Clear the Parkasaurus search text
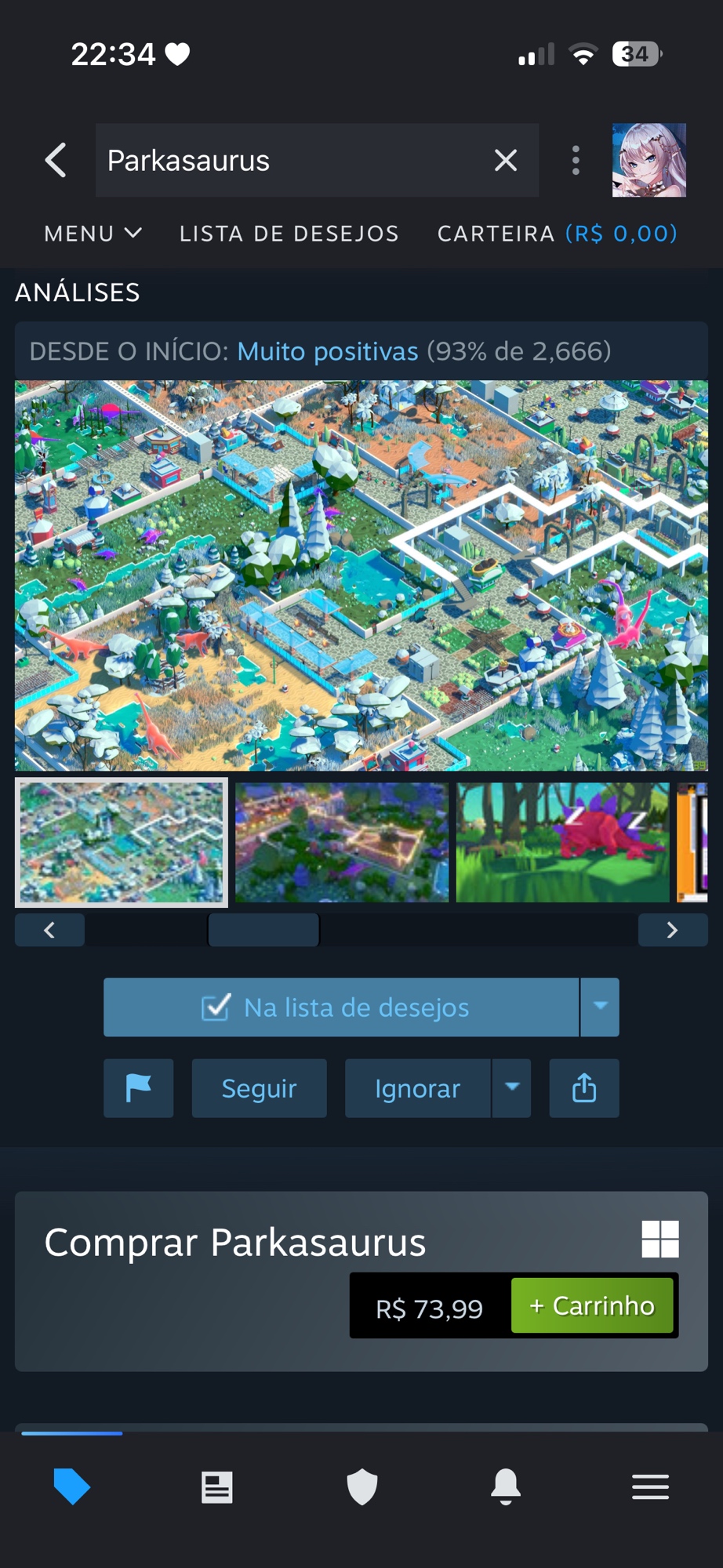This screenshot has width=723, height=1568. [506, 161]
